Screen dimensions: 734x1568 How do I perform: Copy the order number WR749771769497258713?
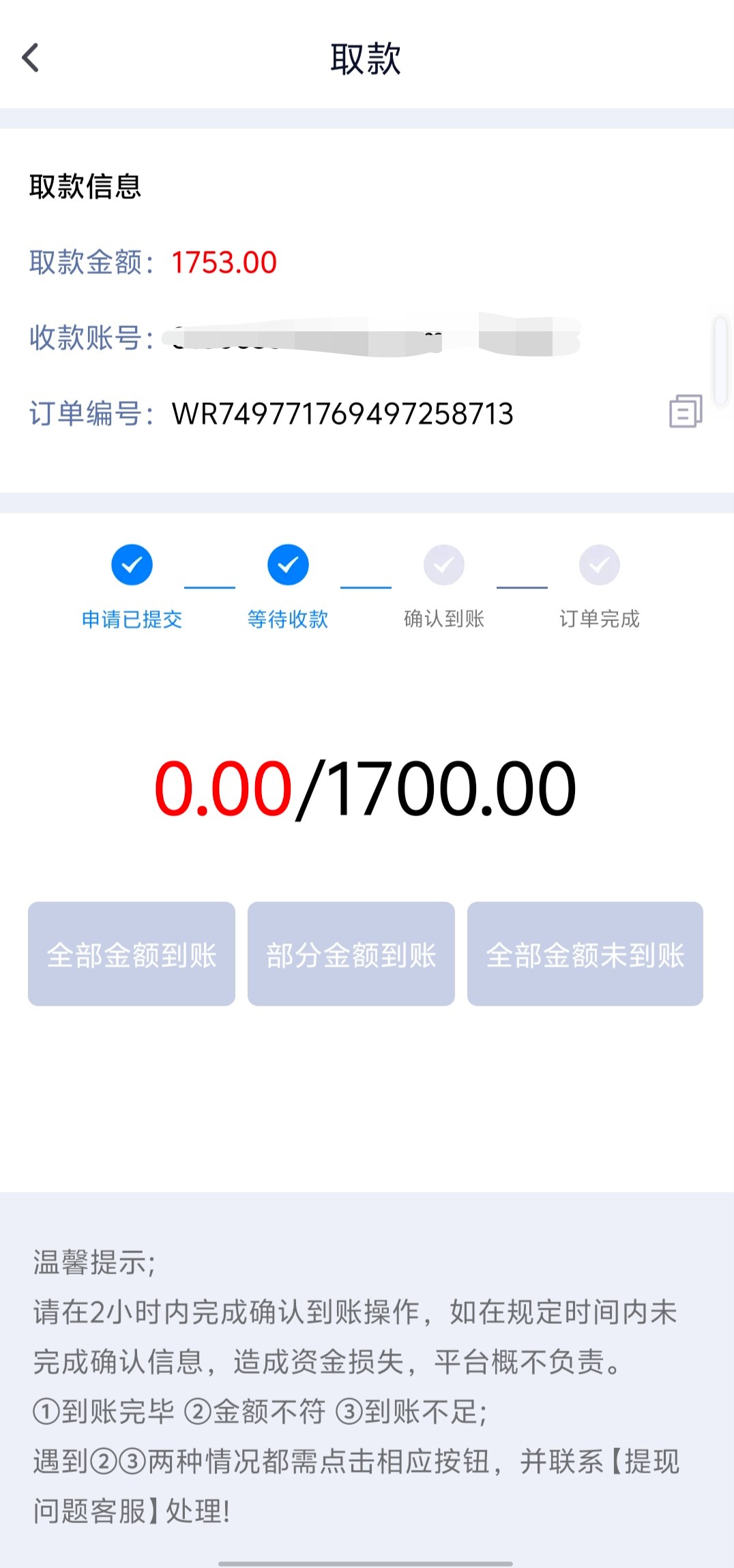pos(686,411)
